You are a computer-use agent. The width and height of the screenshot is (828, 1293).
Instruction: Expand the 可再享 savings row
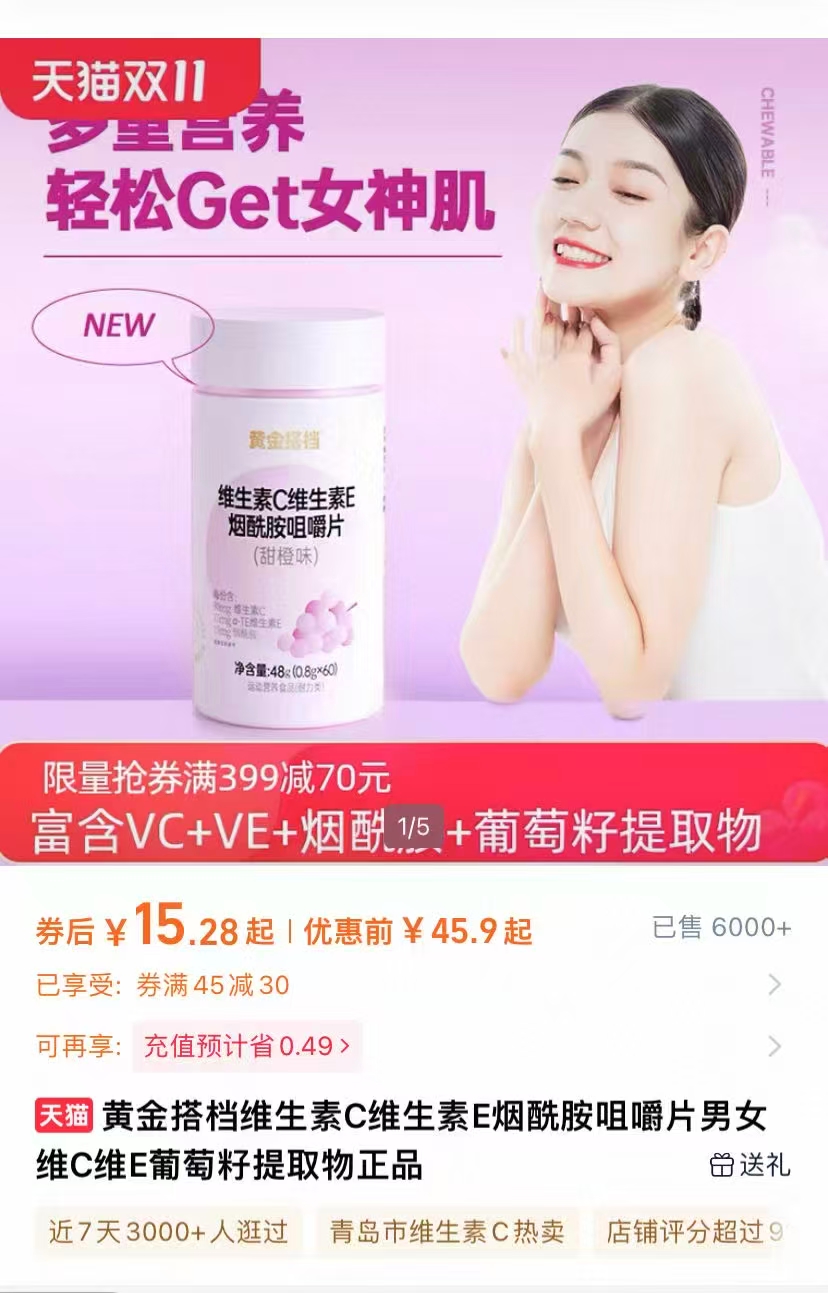click(x=400, y=1047)
